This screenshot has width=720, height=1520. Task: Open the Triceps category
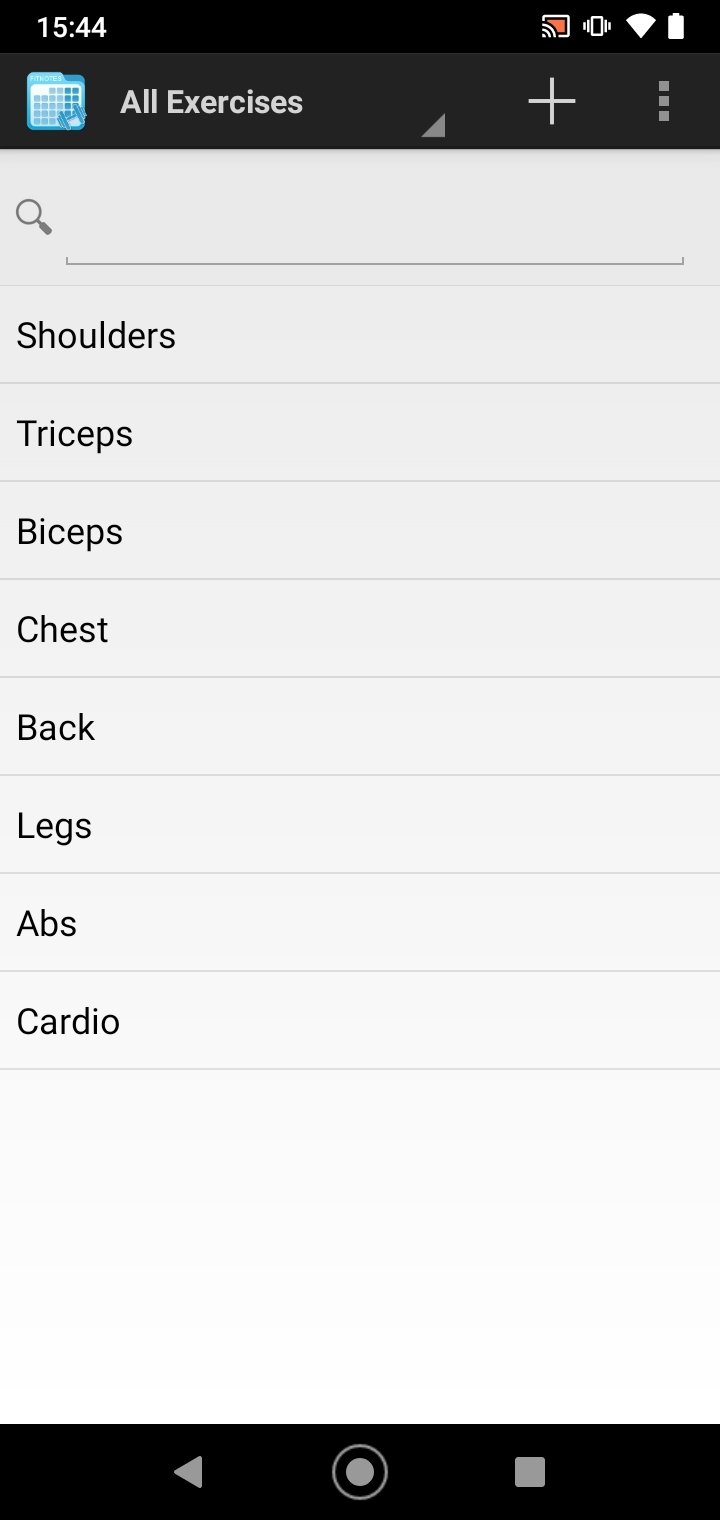pyautogui.click(x=360, y=433)
